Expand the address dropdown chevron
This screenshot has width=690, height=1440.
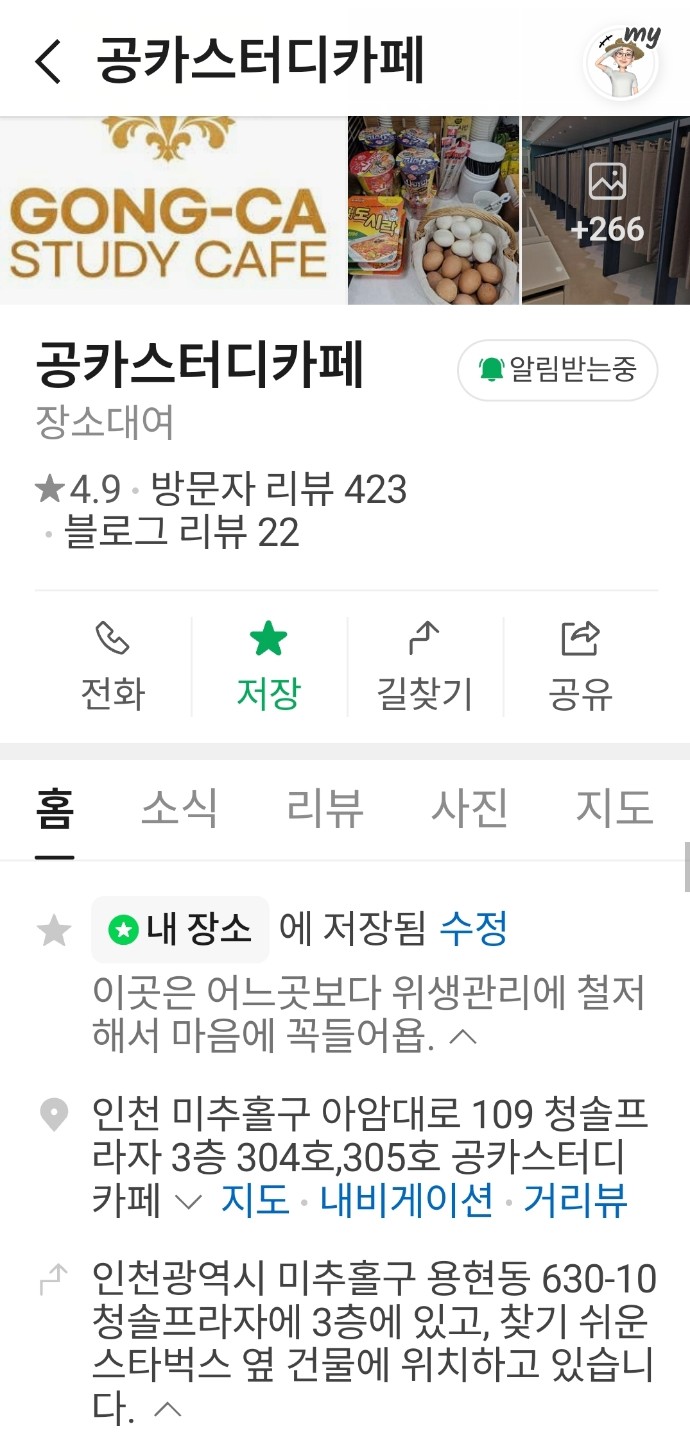tap(189, 1202)
